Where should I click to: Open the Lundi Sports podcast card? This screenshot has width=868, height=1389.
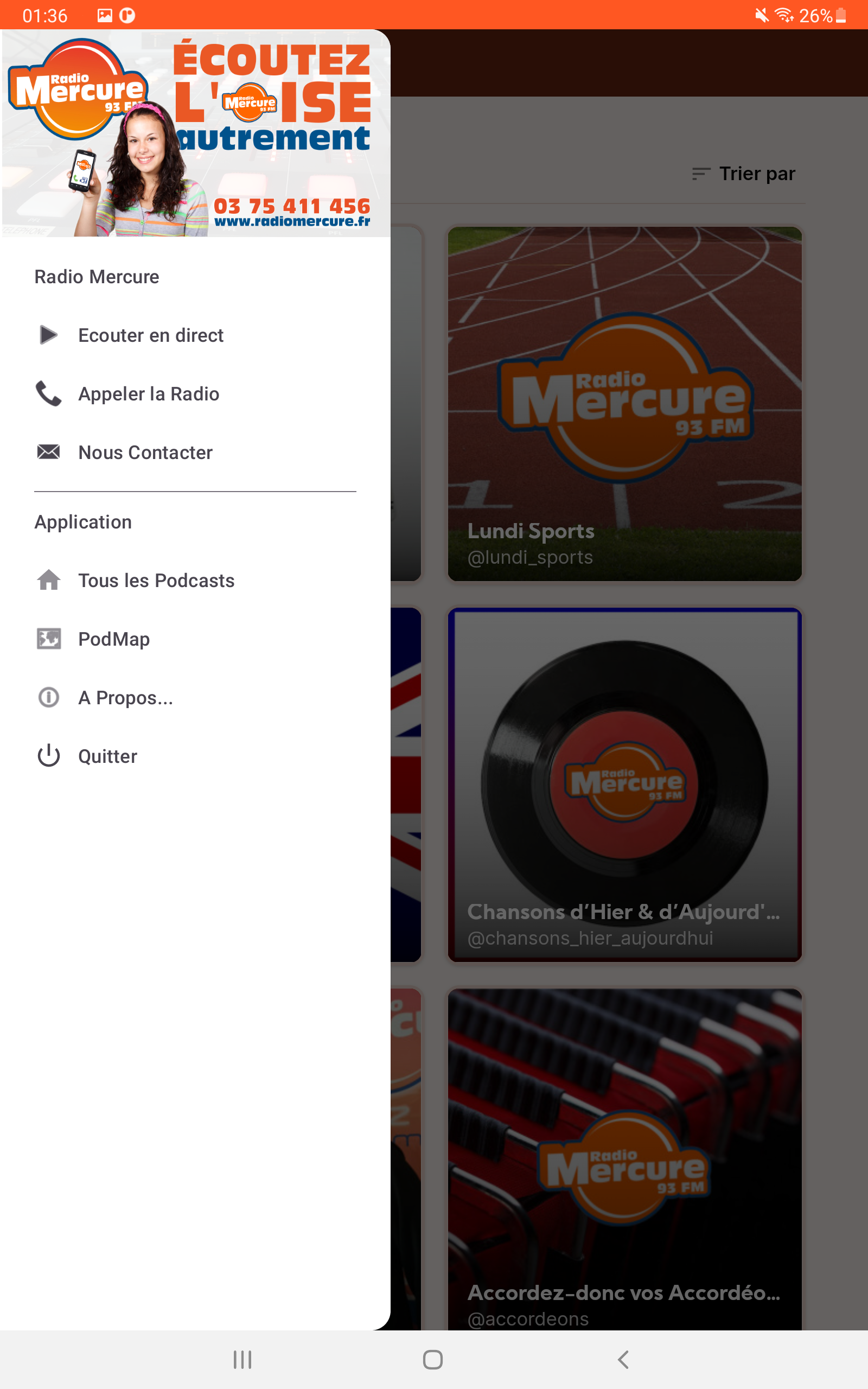click(624, 404)
